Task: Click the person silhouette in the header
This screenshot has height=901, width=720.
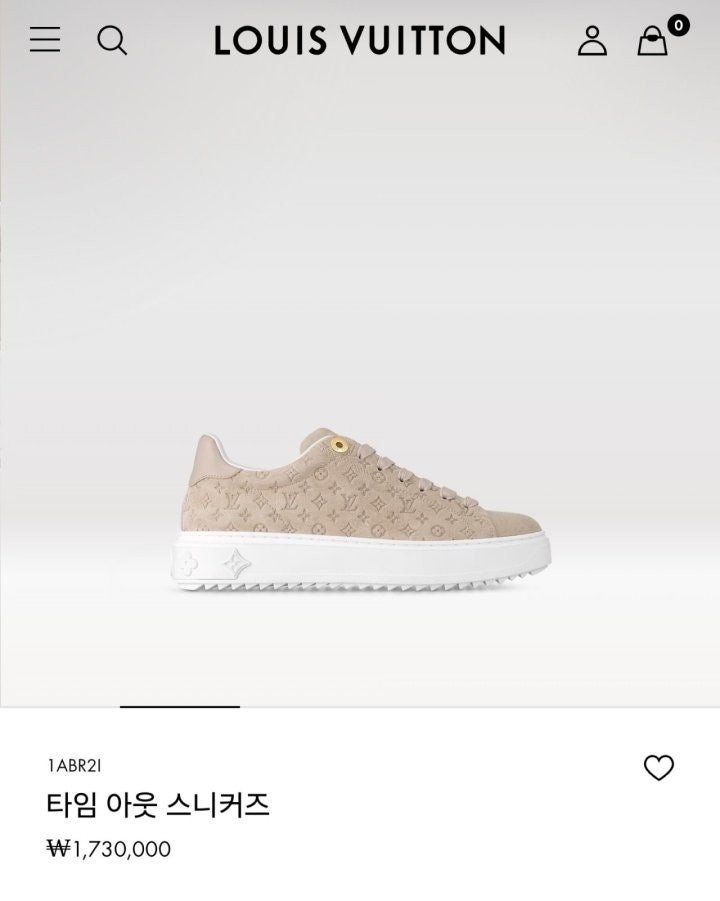Action: pos(594,42)
